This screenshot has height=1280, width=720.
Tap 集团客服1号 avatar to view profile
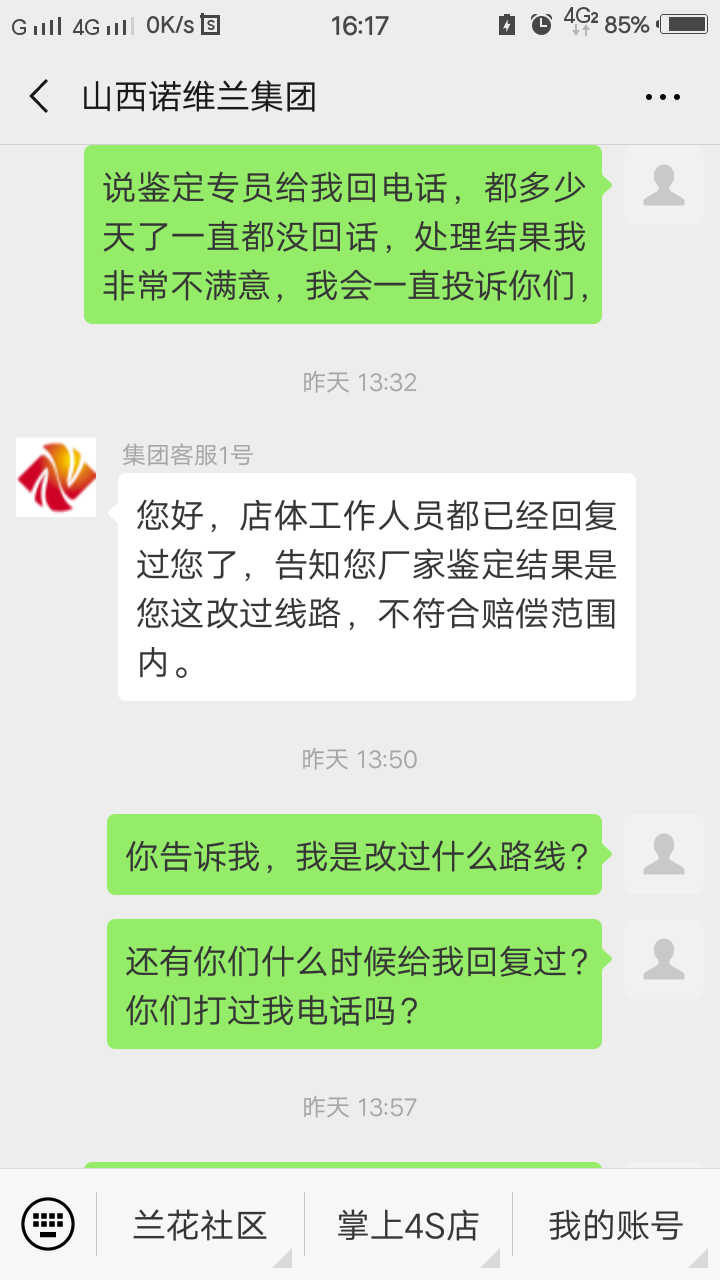56,477
